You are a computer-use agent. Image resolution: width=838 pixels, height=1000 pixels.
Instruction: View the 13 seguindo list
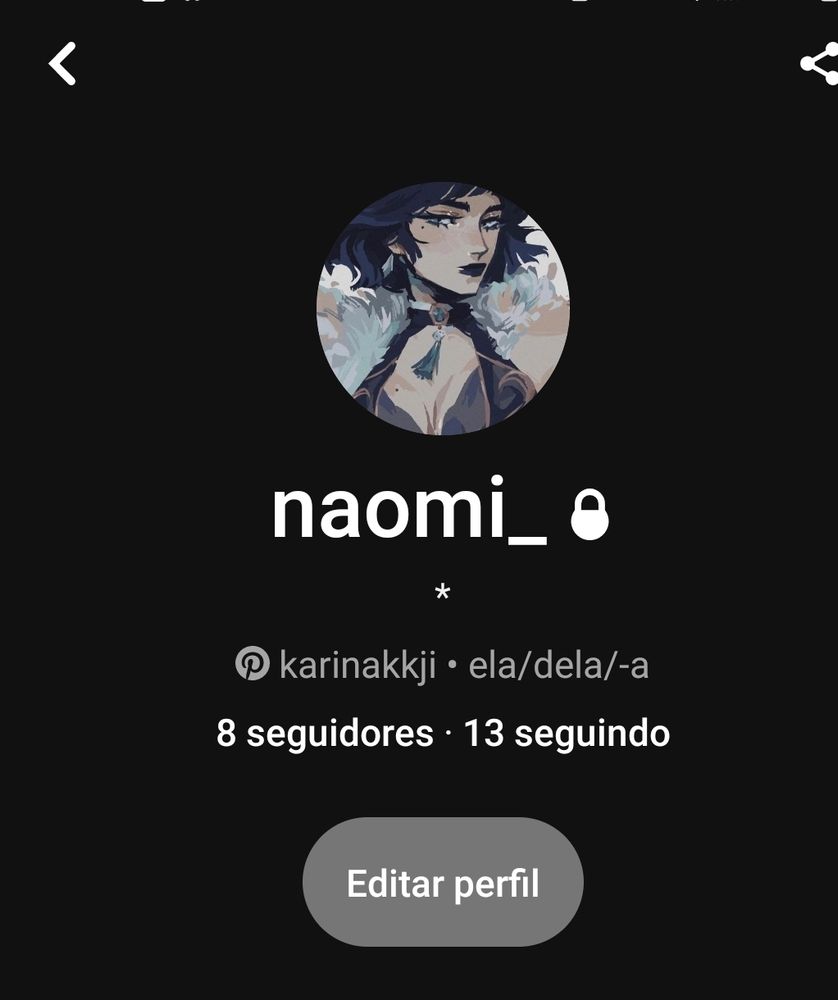[x=567, y=733]
